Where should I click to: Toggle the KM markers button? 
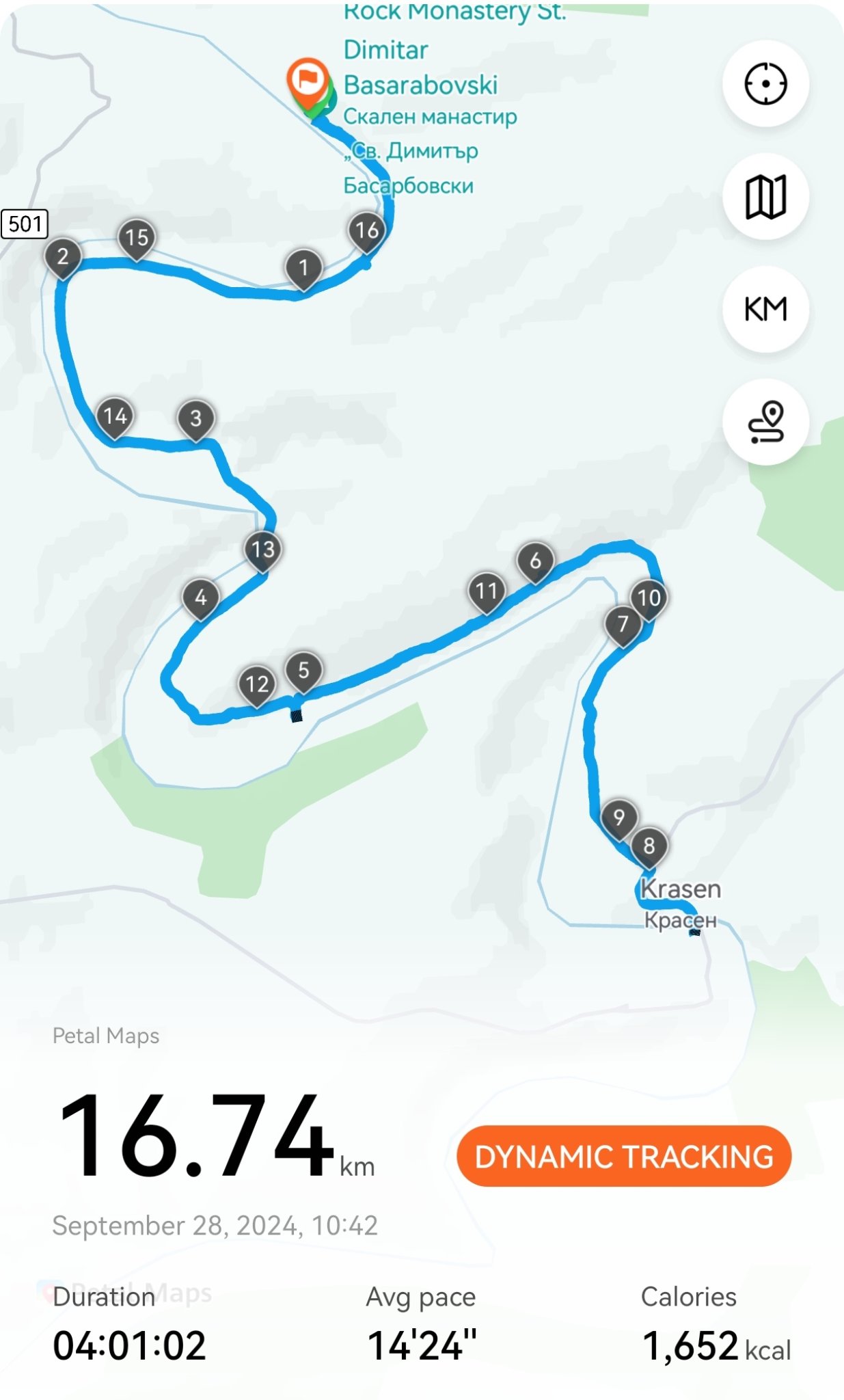point(765,309)
